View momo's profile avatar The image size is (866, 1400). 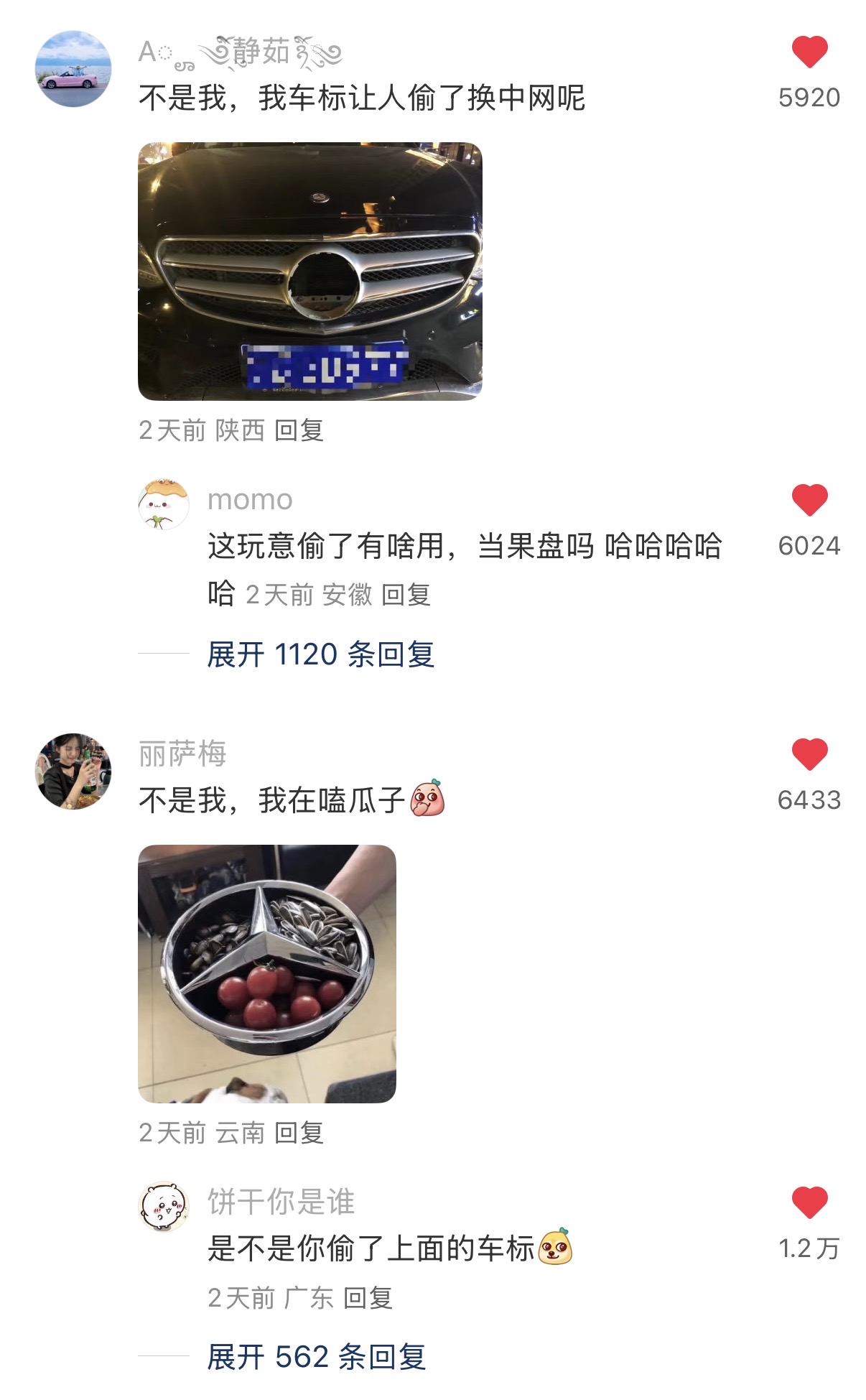[x=164, y=504]
